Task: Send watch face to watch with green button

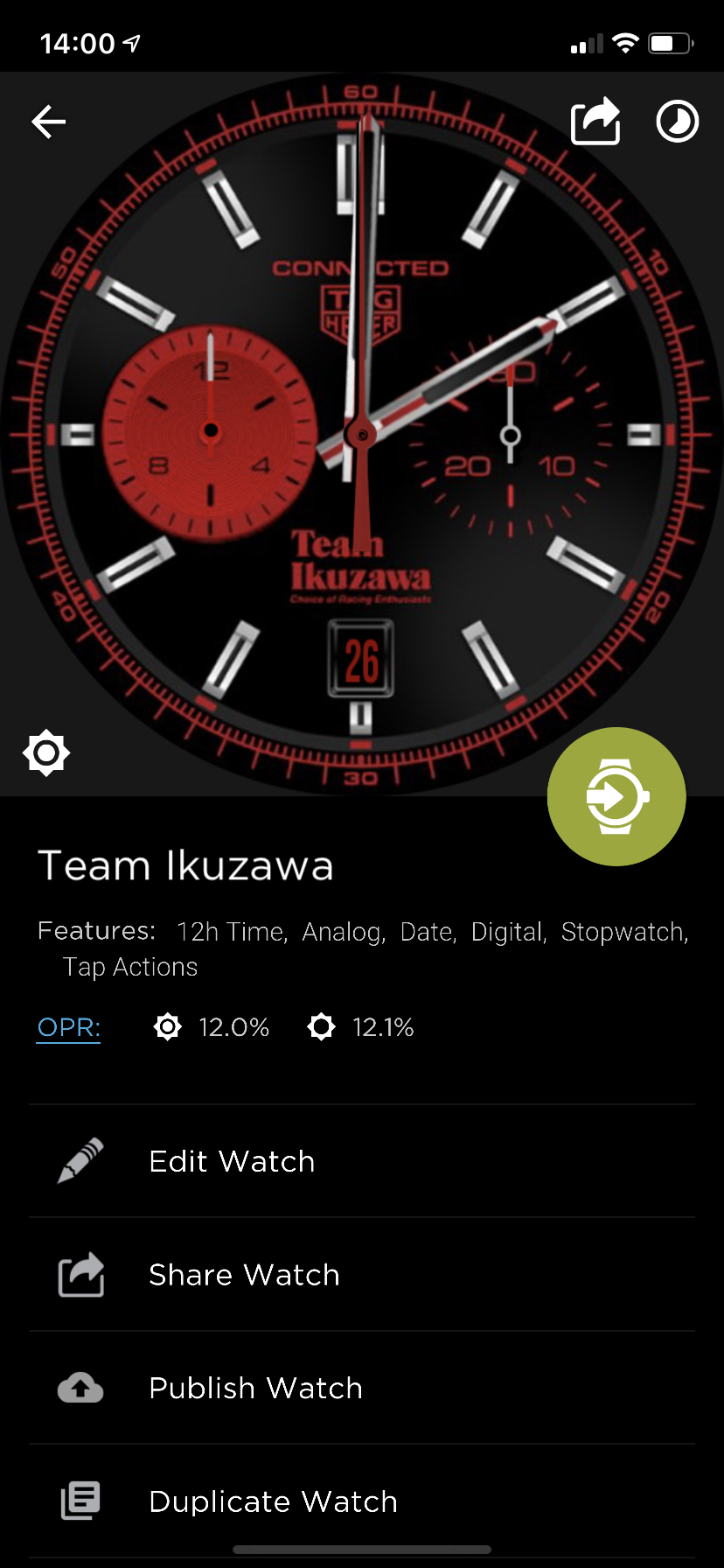Action: pyautogui.click(x=616, y=796)
